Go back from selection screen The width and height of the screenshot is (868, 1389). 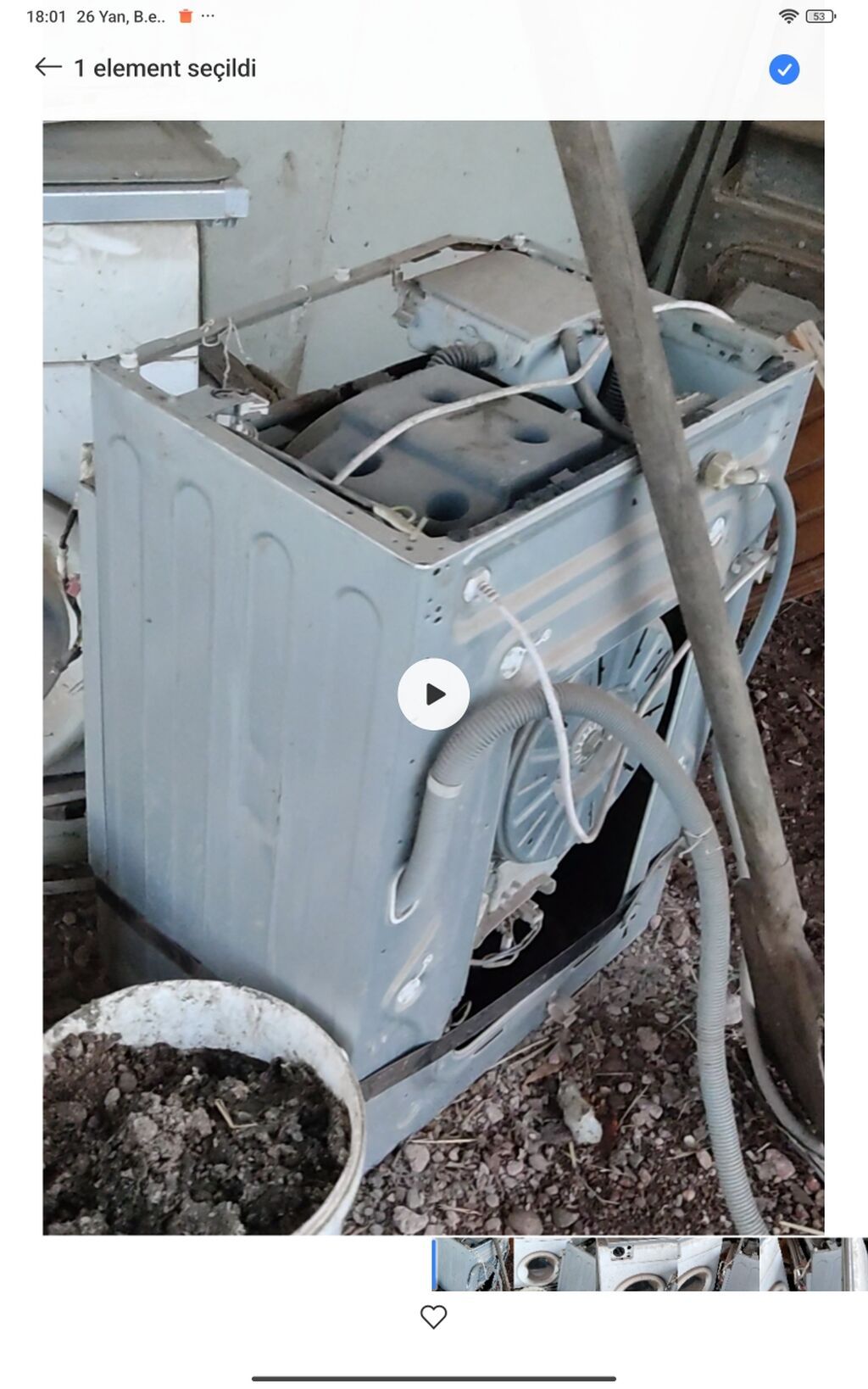click(48, 68)
